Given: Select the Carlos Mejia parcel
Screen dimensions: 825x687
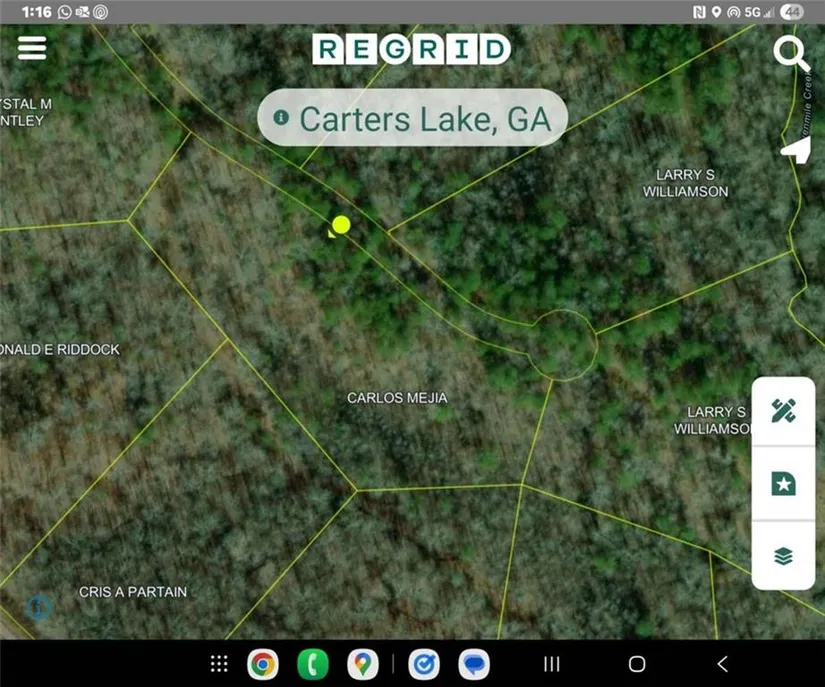Looking at the screenshot, I should (397, 398).
